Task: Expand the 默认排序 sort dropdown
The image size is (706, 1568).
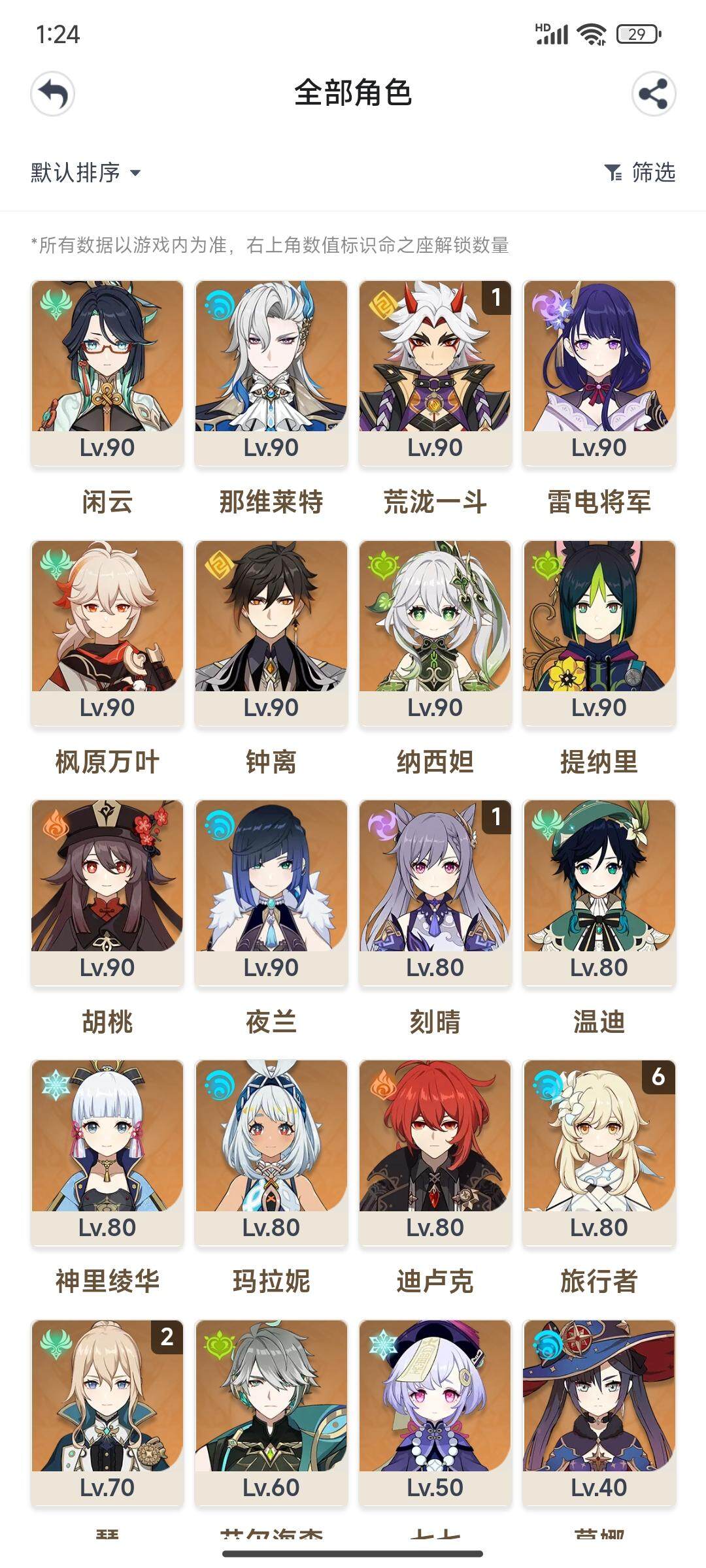Action: (x=86, y=172)
